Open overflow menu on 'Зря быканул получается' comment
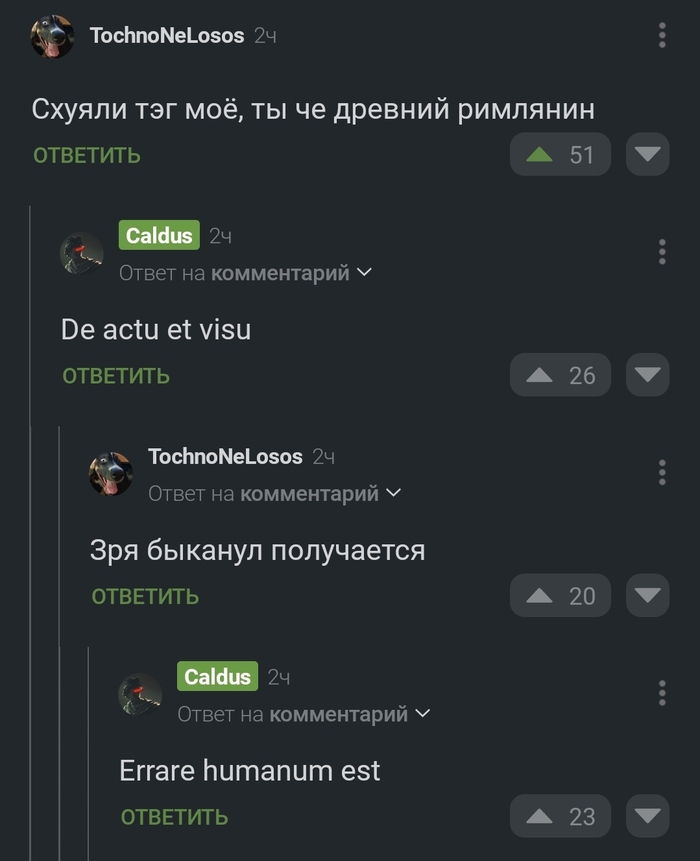Viewport: 700px width, 861px height. pyautogui.click(x=662, y=472)
